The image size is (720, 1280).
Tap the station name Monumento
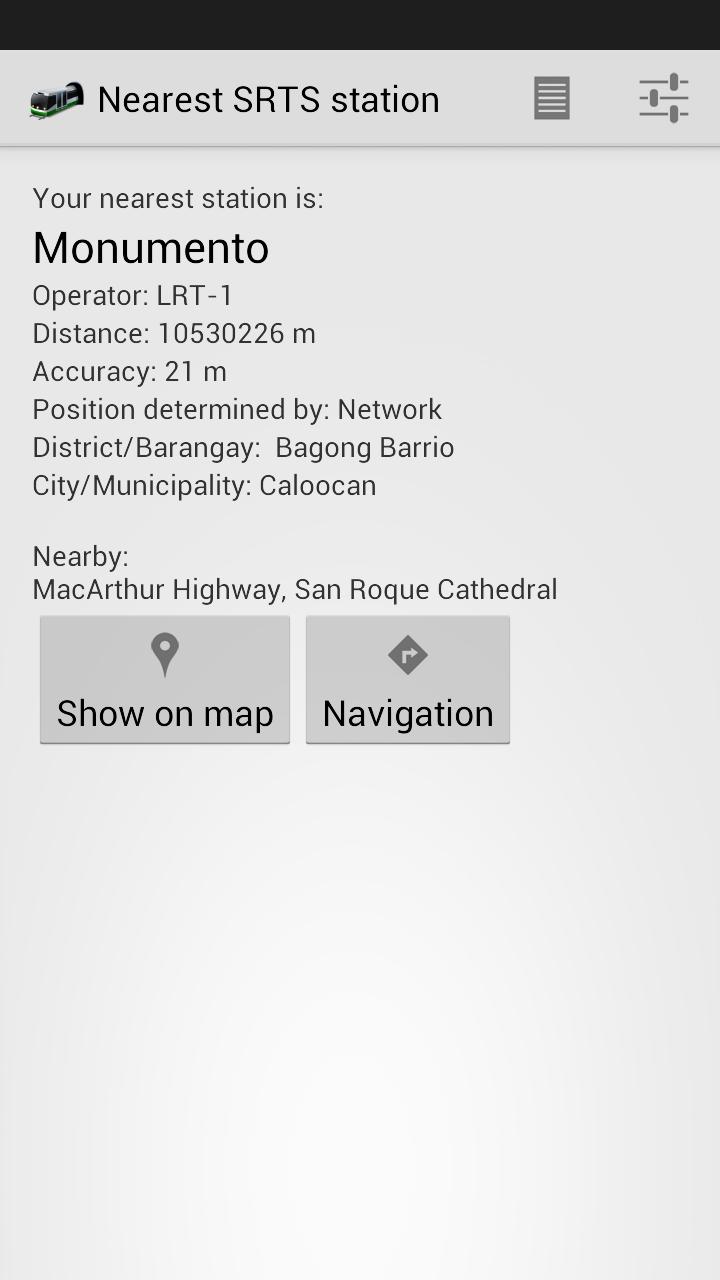pos(150,247)
